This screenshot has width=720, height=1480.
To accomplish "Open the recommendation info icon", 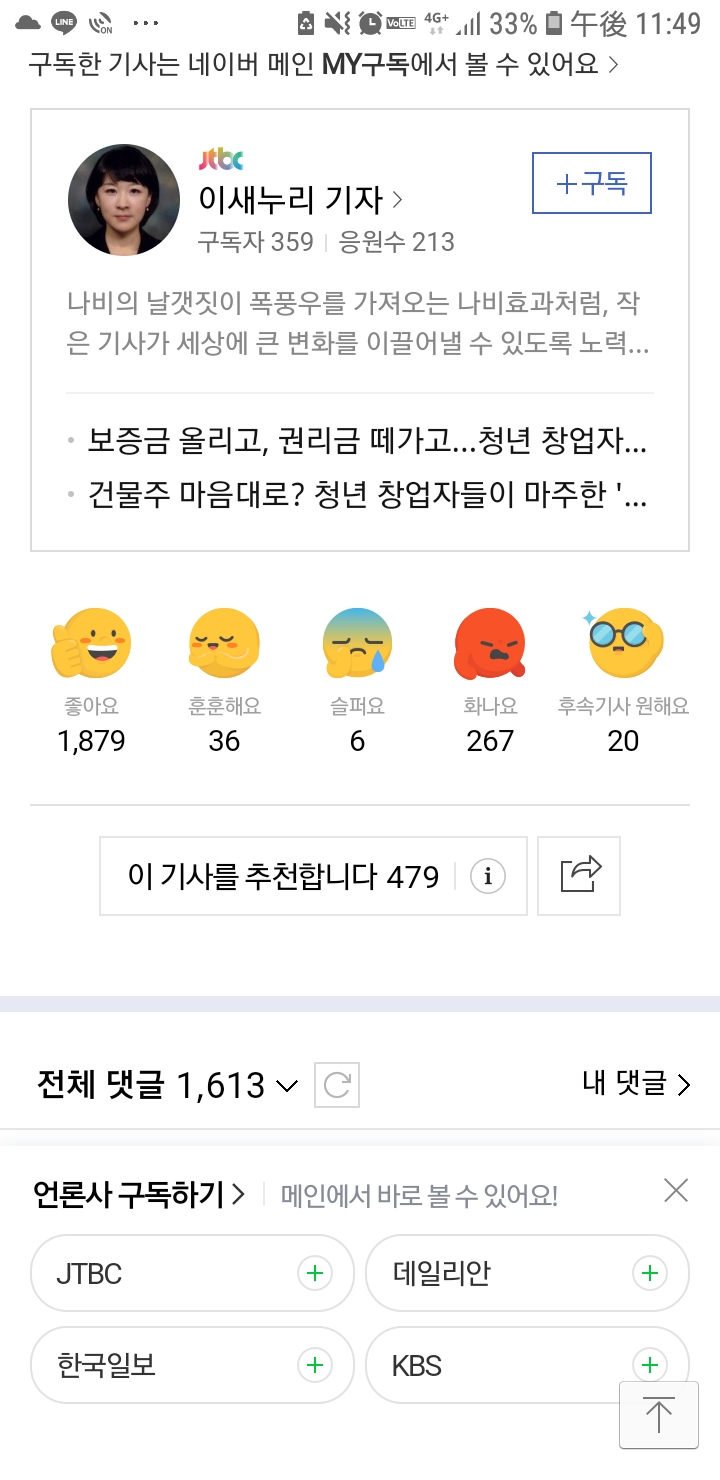I will [x=488, y=877].
